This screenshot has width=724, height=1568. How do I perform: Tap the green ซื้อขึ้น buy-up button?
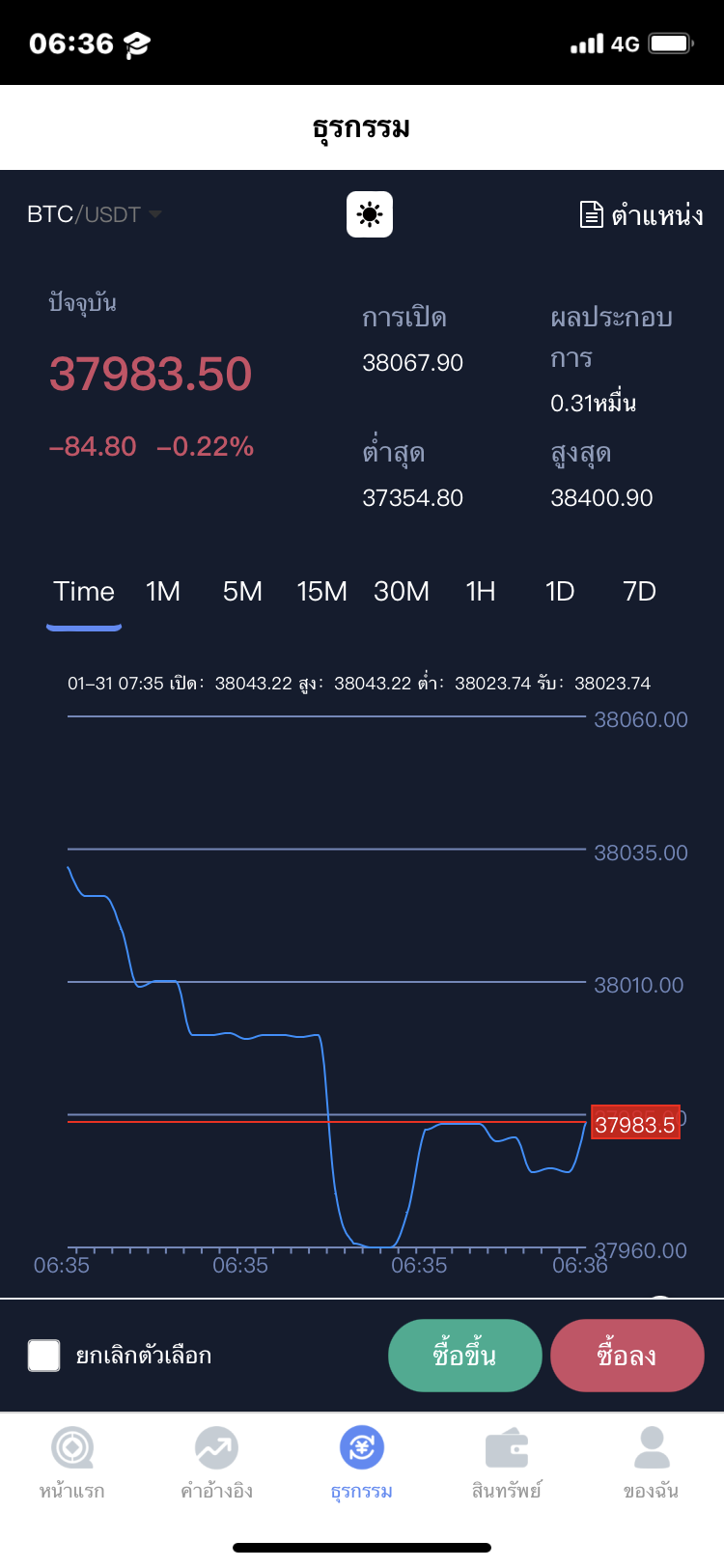464,1356
